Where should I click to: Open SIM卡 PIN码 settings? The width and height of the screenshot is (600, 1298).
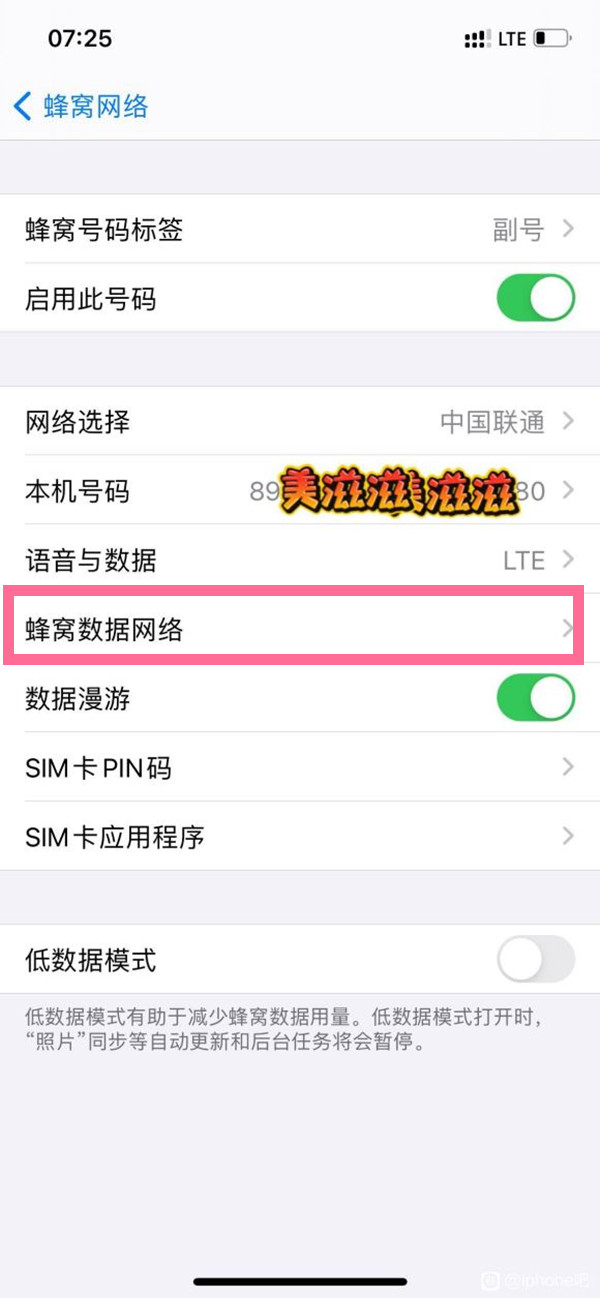pyautogui.click(x=300, y=767)
